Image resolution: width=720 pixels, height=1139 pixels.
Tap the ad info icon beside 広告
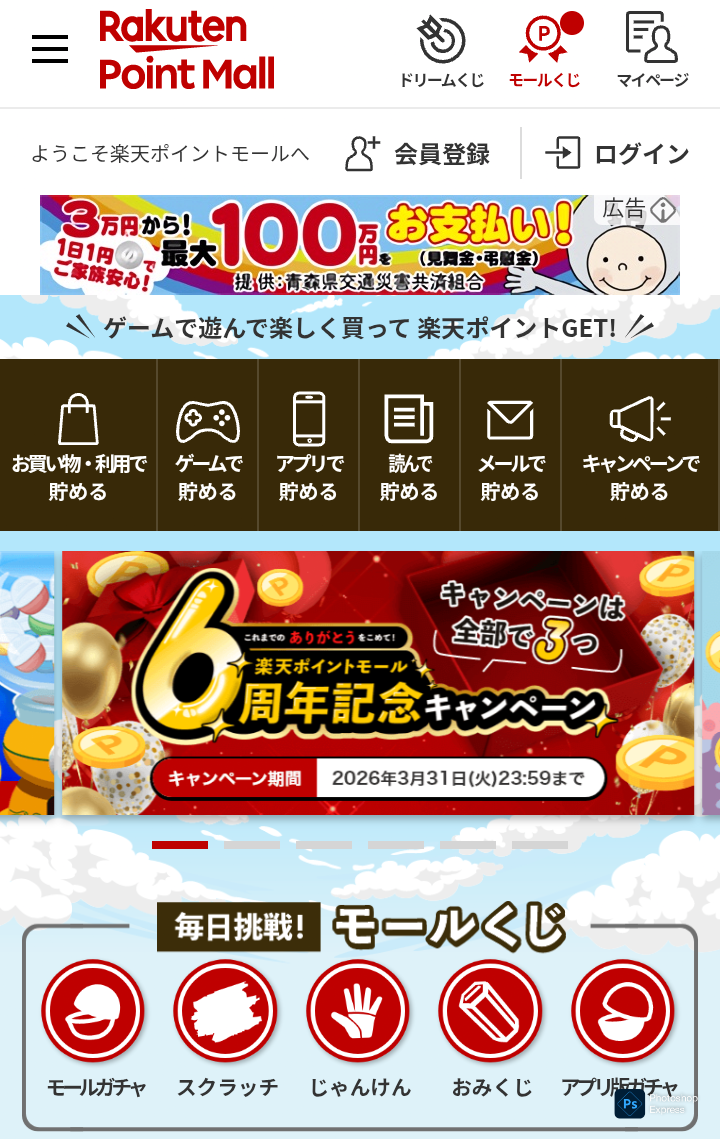(x=663, y=210)
